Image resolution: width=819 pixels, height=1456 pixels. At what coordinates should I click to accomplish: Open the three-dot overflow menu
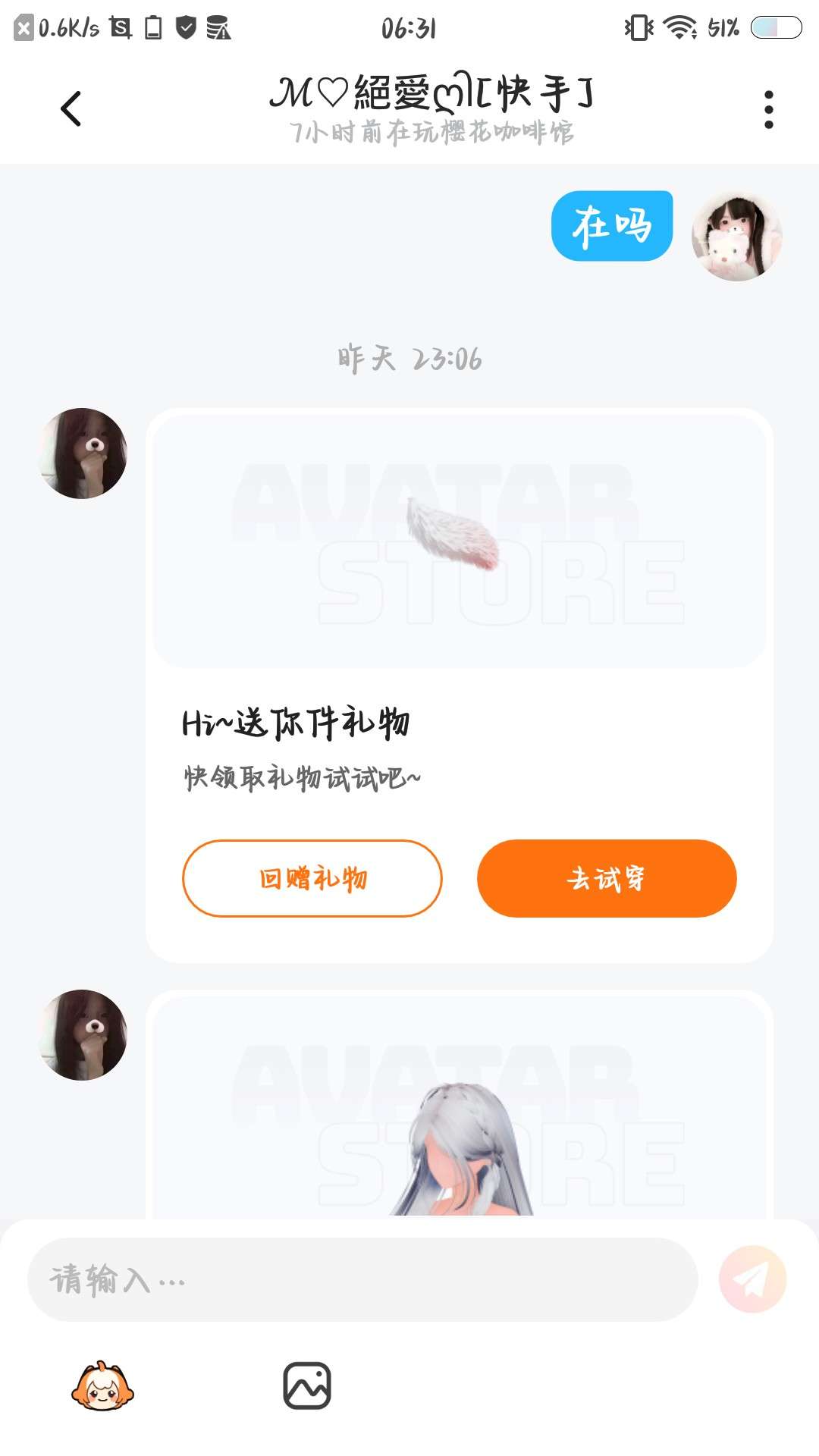tap(768, 110)
